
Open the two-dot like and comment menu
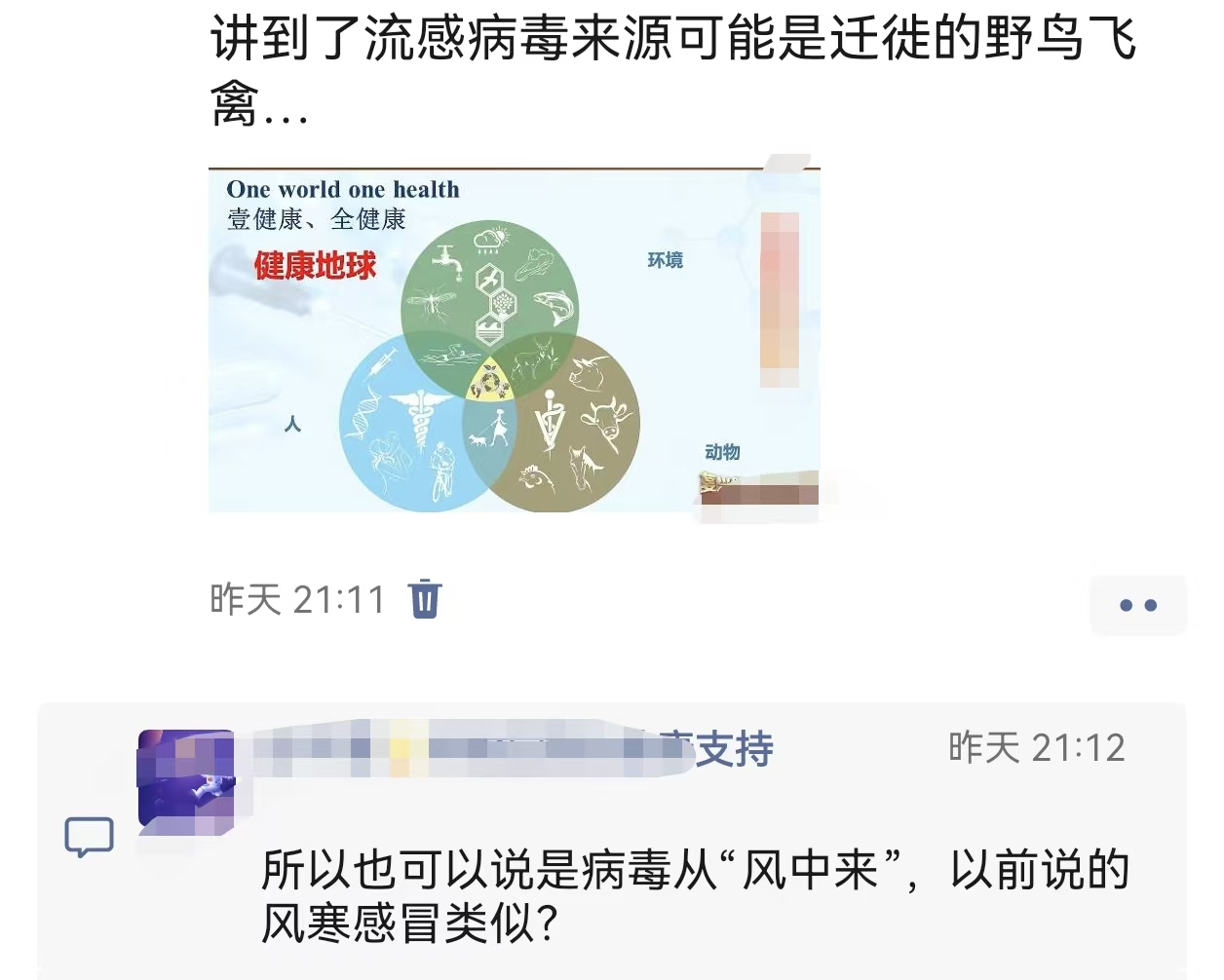coord(1137,605)
